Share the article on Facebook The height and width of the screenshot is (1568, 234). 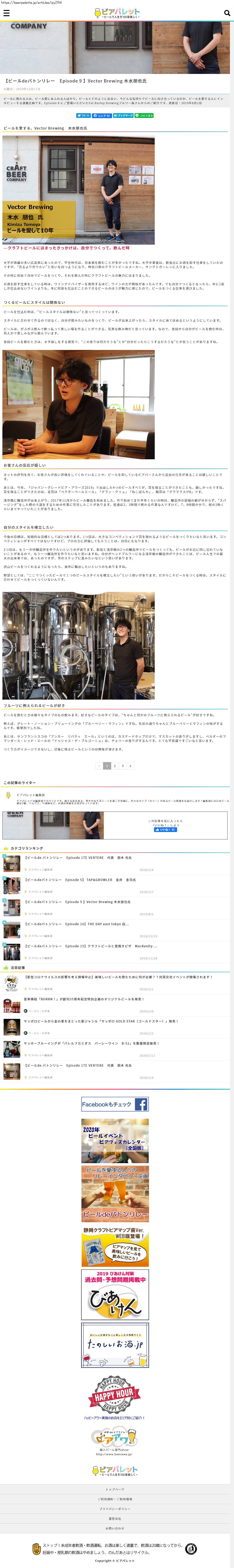pyautogui.click(x=102, y=115)
